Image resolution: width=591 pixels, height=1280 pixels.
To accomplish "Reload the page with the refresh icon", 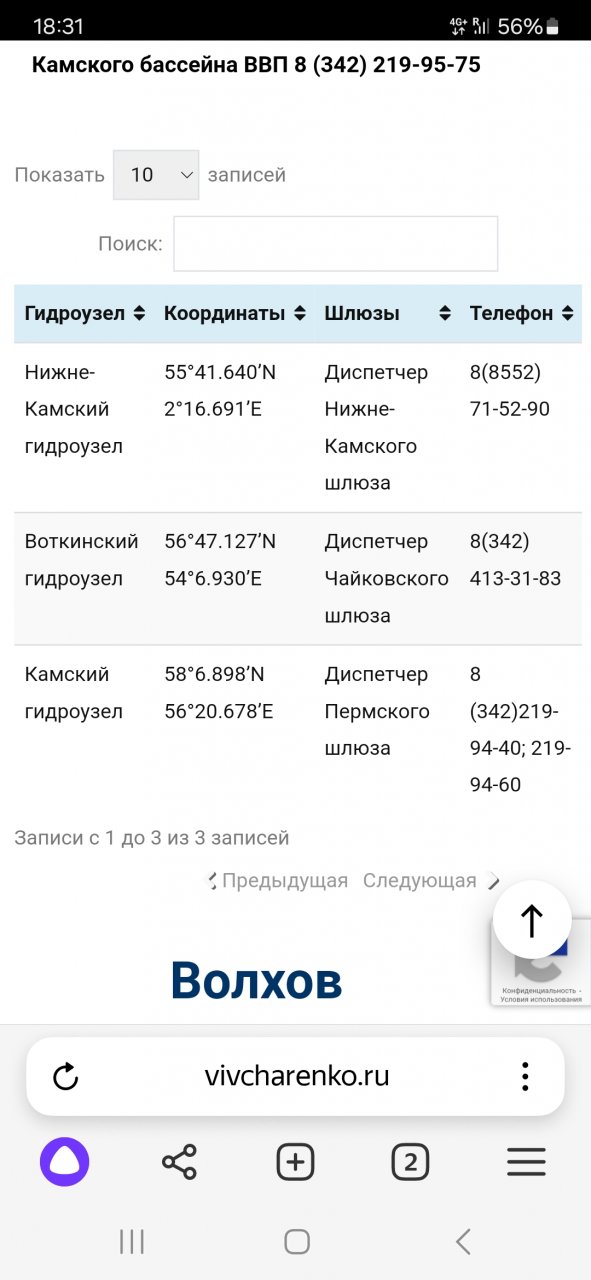I will [65, 1076].
